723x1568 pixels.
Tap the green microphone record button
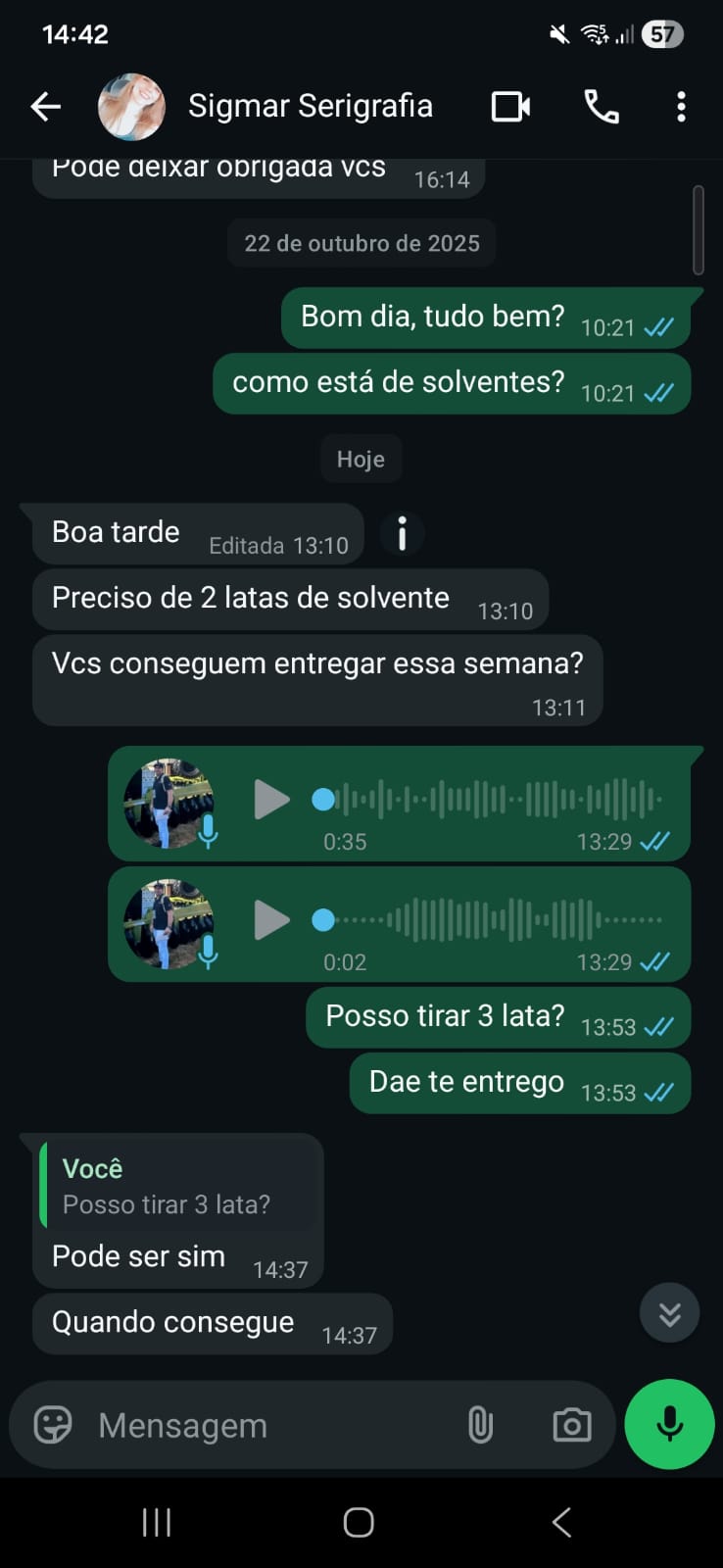pos(670,1424)
